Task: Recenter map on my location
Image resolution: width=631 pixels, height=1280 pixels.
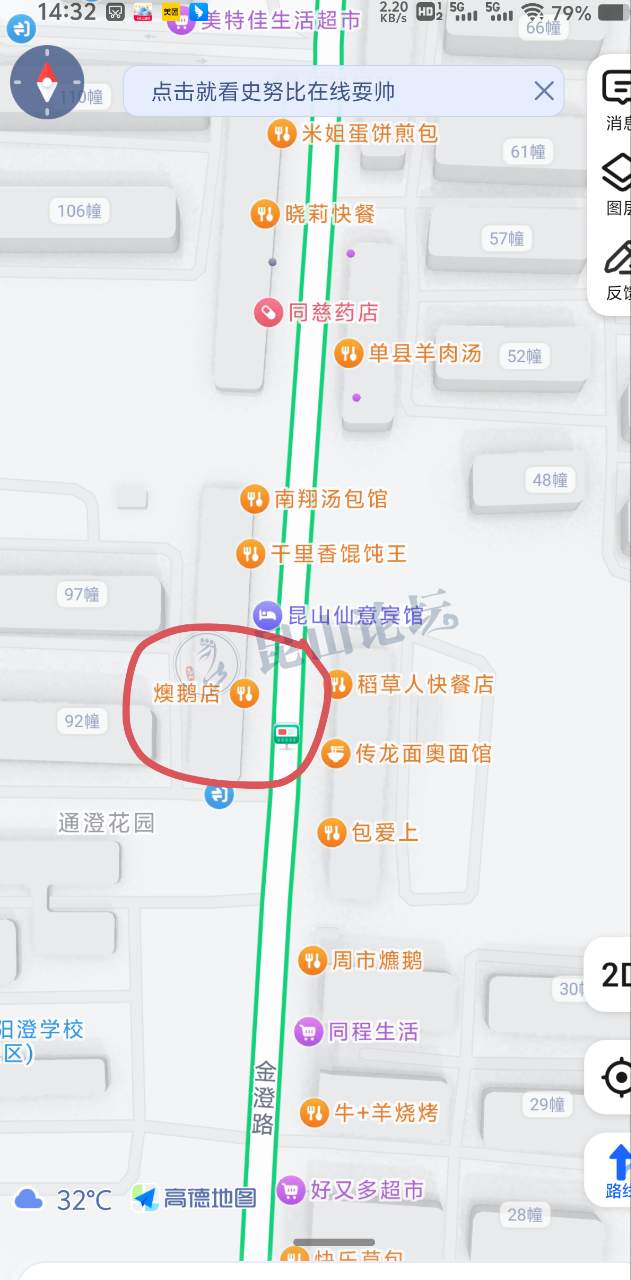Action: 616,1077
